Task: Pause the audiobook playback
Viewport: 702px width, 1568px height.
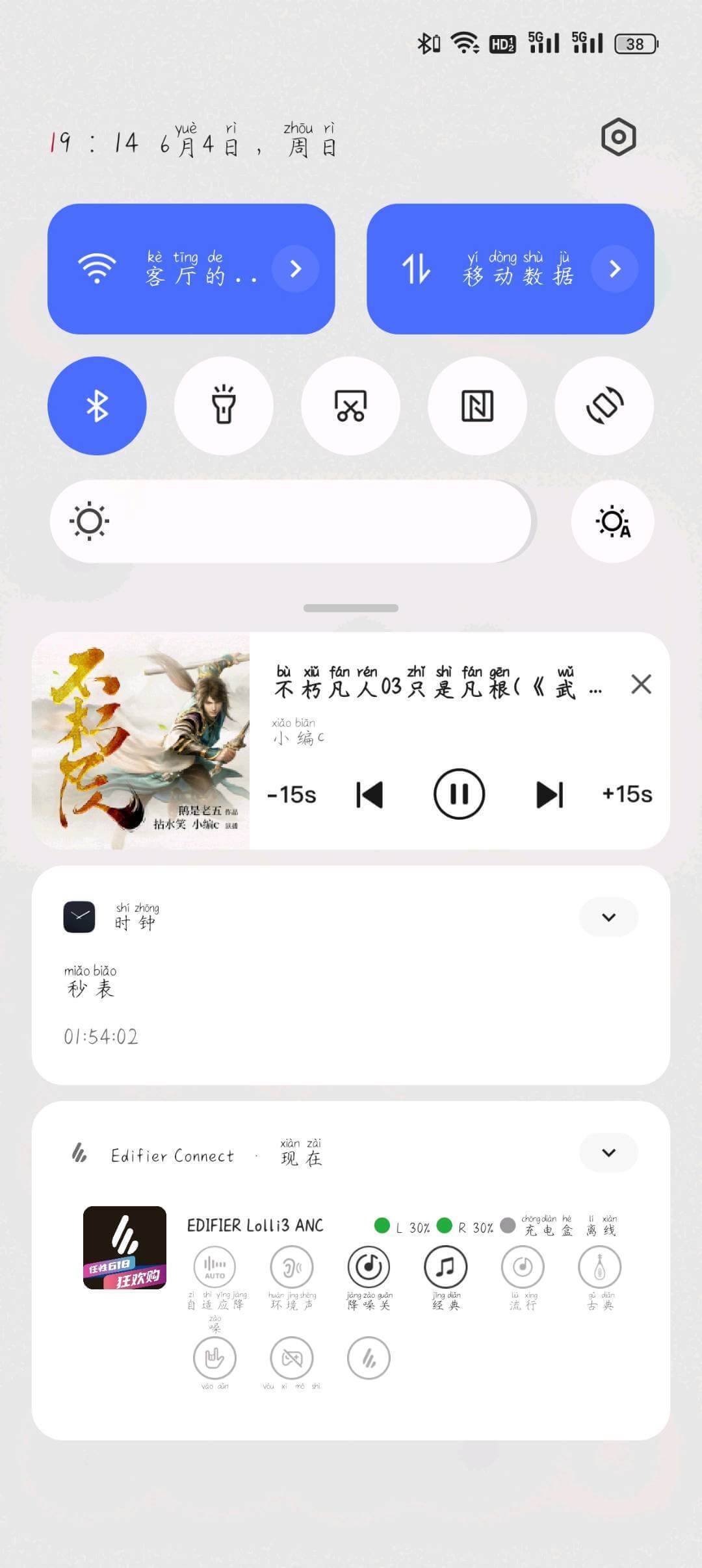Action: (459, 794)
